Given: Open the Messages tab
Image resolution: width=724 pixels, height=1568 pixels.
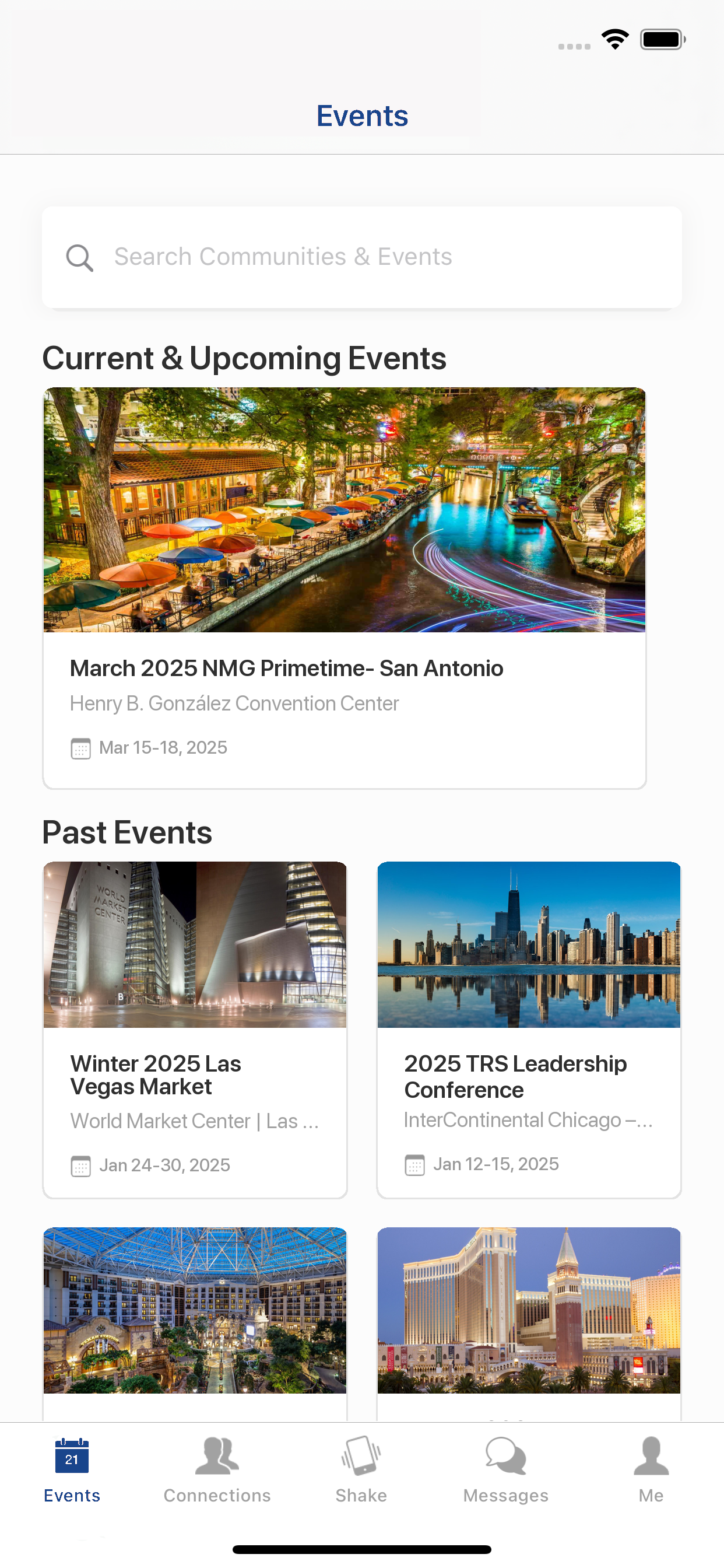Looking at the screenshot, I should point(505,1469).
